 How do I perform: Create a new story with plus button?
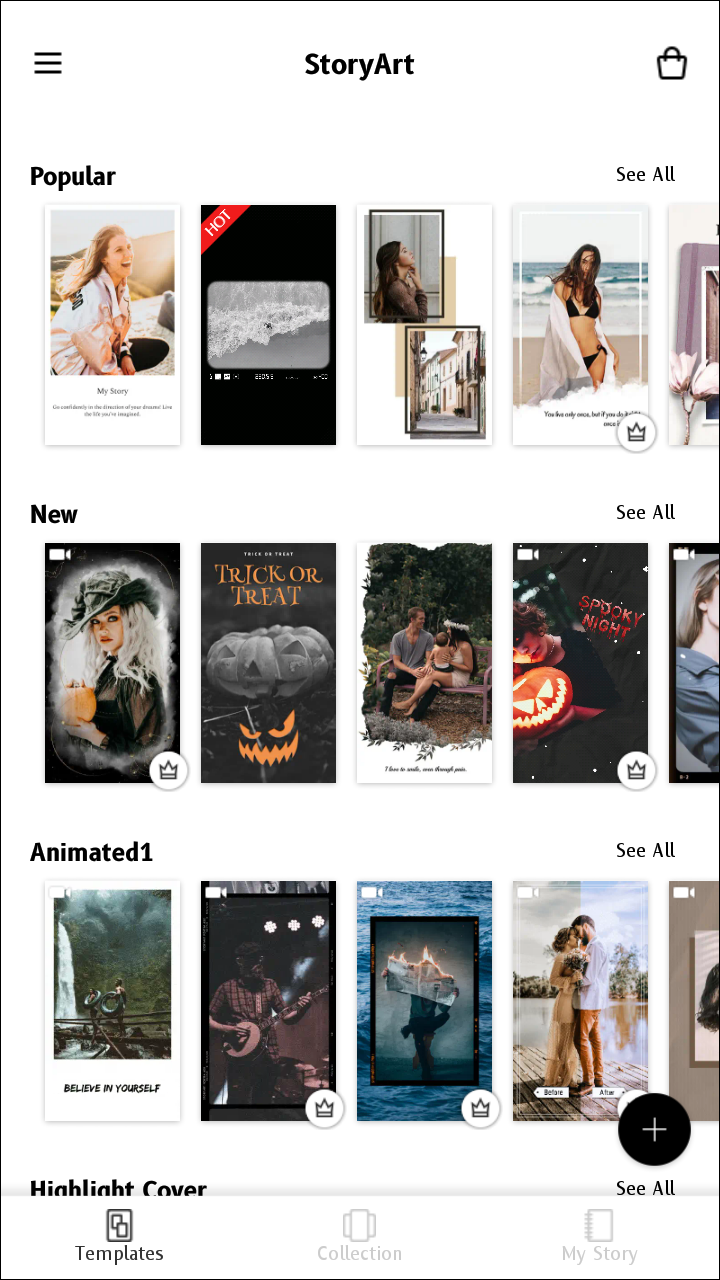(654, 1130)
